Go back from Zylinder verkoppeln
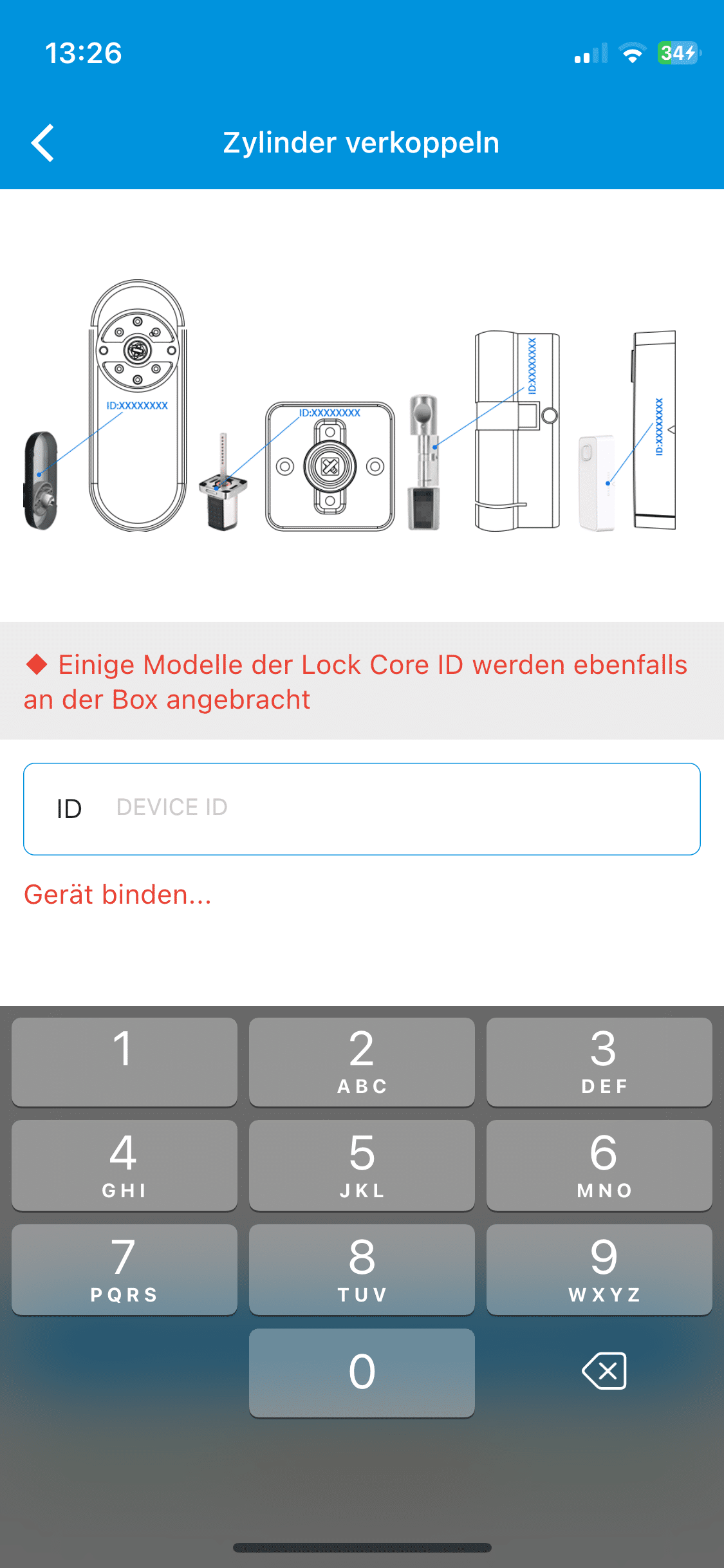This screenshot has height=1568, width=724. tap(42, 143)
